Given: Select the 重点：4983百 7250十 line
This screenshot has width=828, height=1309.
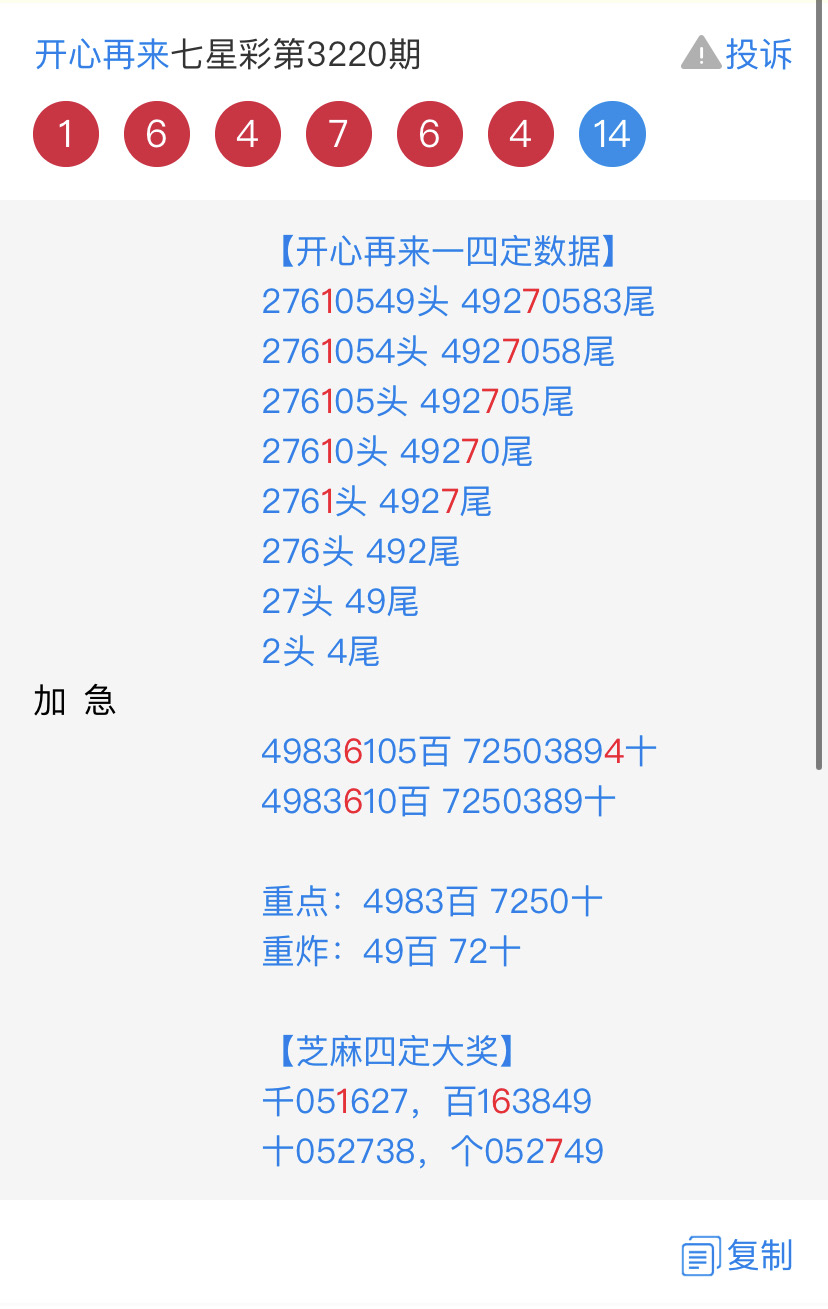Looking at the screenshot, I should pyautogui.click(x=430, y=901).
